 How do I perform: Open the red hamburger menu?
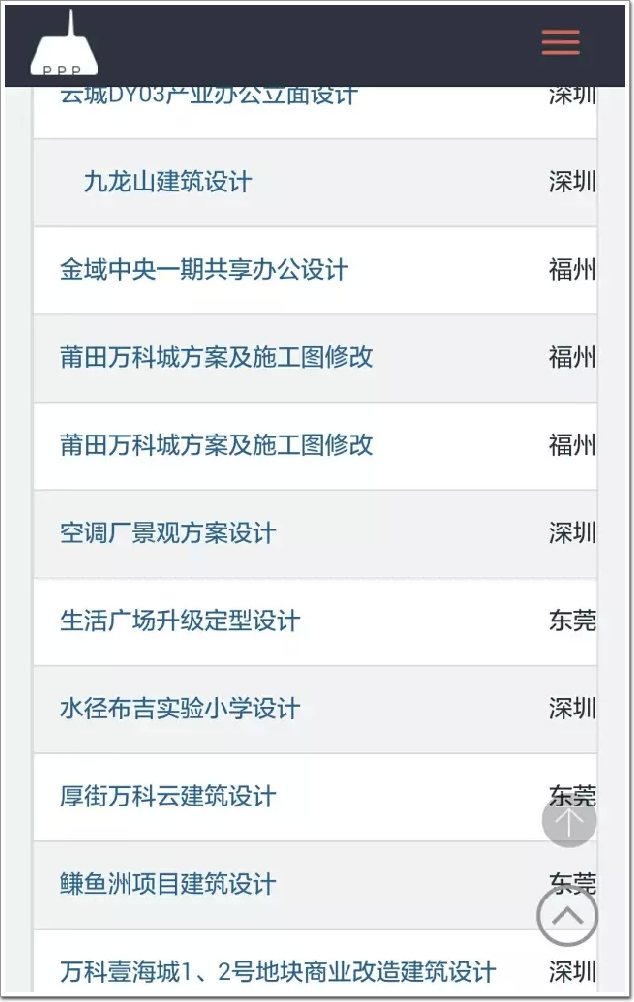pos(560,42)
